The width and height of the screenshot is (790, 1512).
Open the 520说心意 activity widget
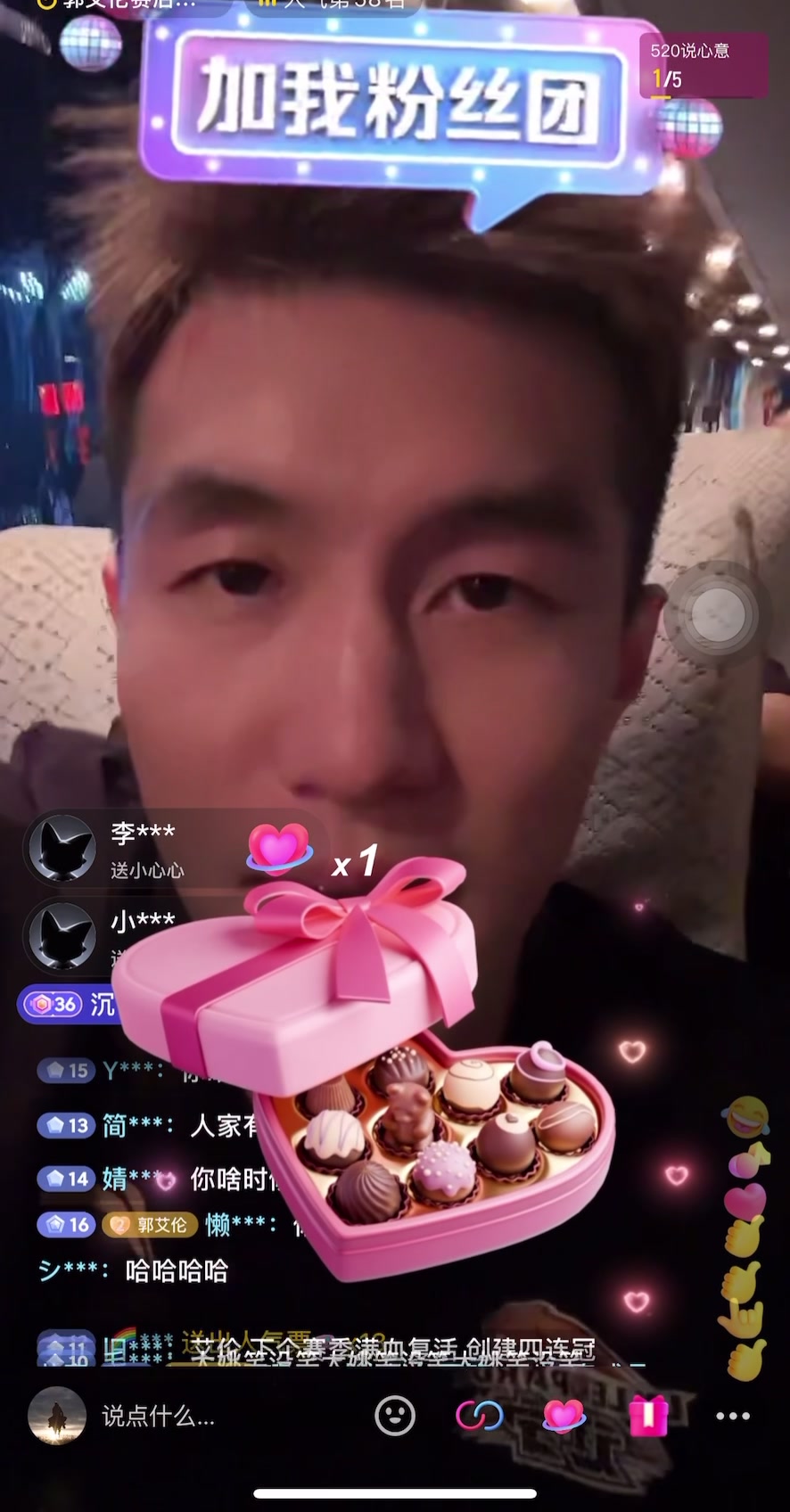coord(703,65)
